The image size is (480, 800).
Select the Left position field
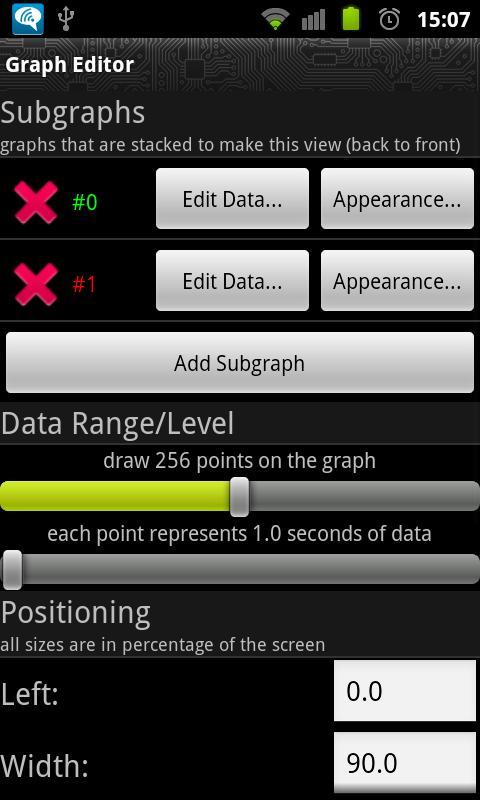point(405,690)
